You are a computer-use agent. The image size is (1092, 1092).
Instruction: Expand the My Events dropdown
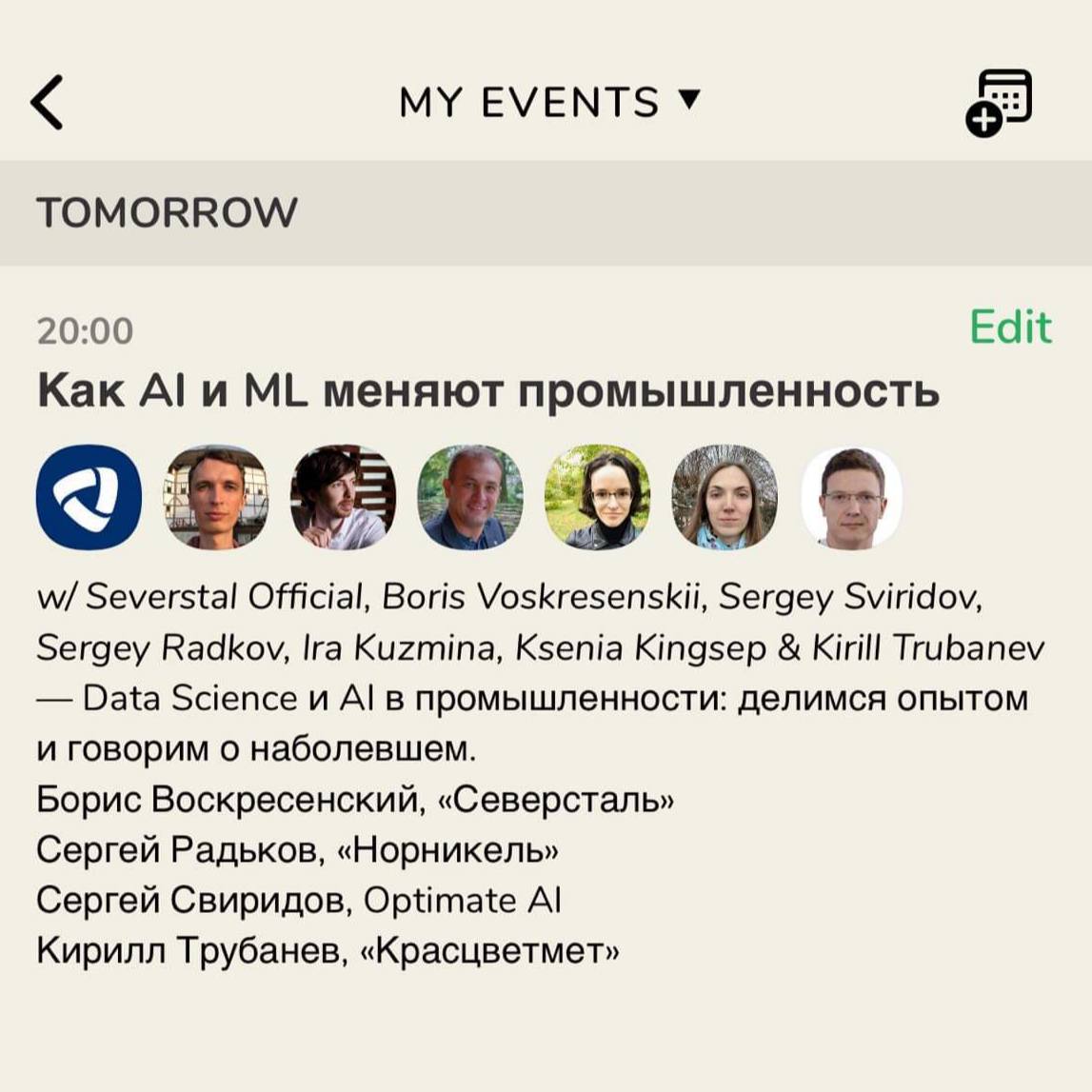[x=549, y=102]
